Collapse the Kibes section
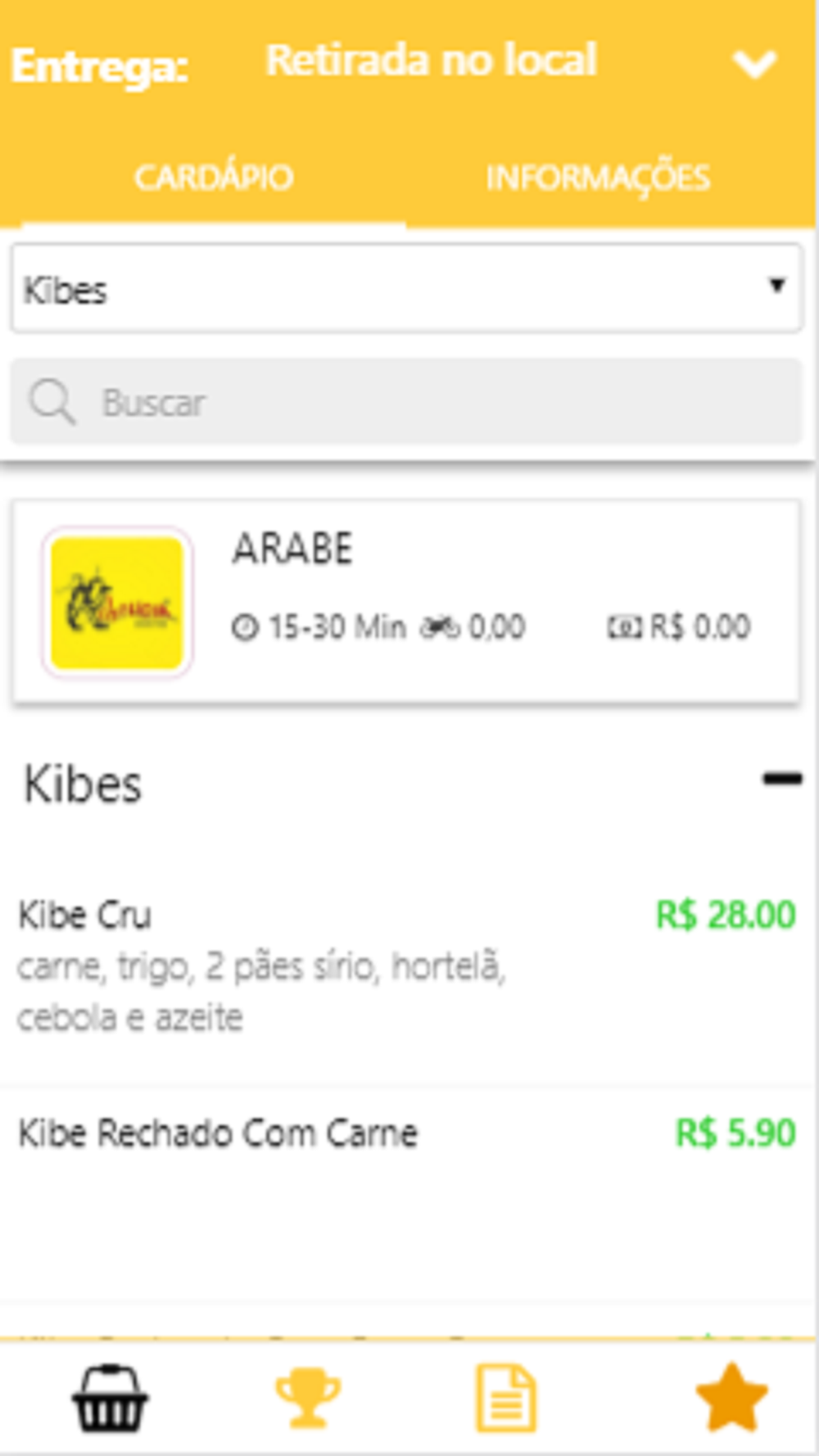Image resolution: width=819 pixels, height=1456 pixels. [782, 779]
